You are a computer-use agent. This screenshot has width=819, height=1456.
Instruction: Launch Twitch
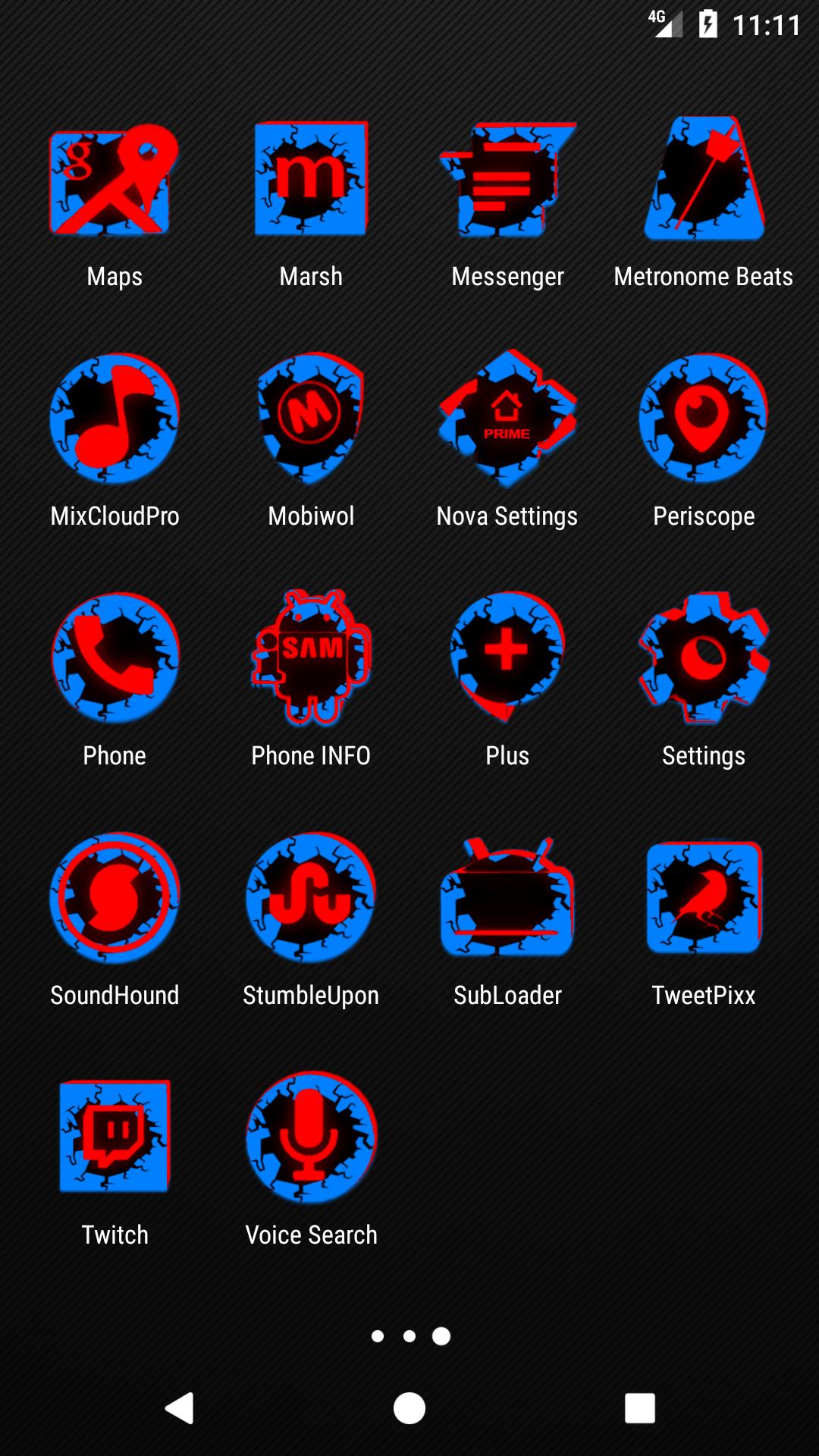pyautogui.click(x=115, y=1137)
